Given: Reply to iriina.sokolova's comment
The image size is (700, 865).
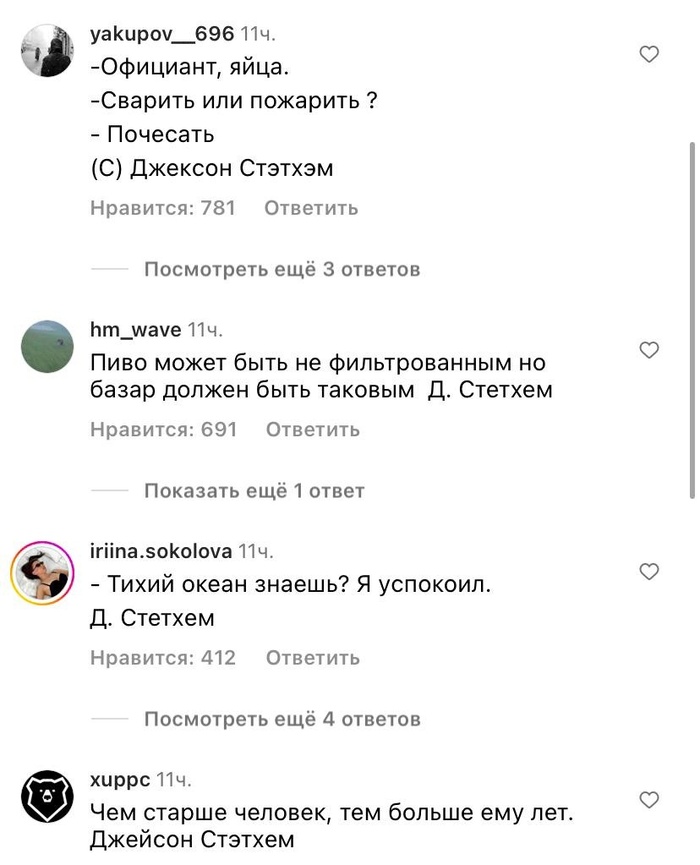Looking at the screenshot, I should [312, 658].
